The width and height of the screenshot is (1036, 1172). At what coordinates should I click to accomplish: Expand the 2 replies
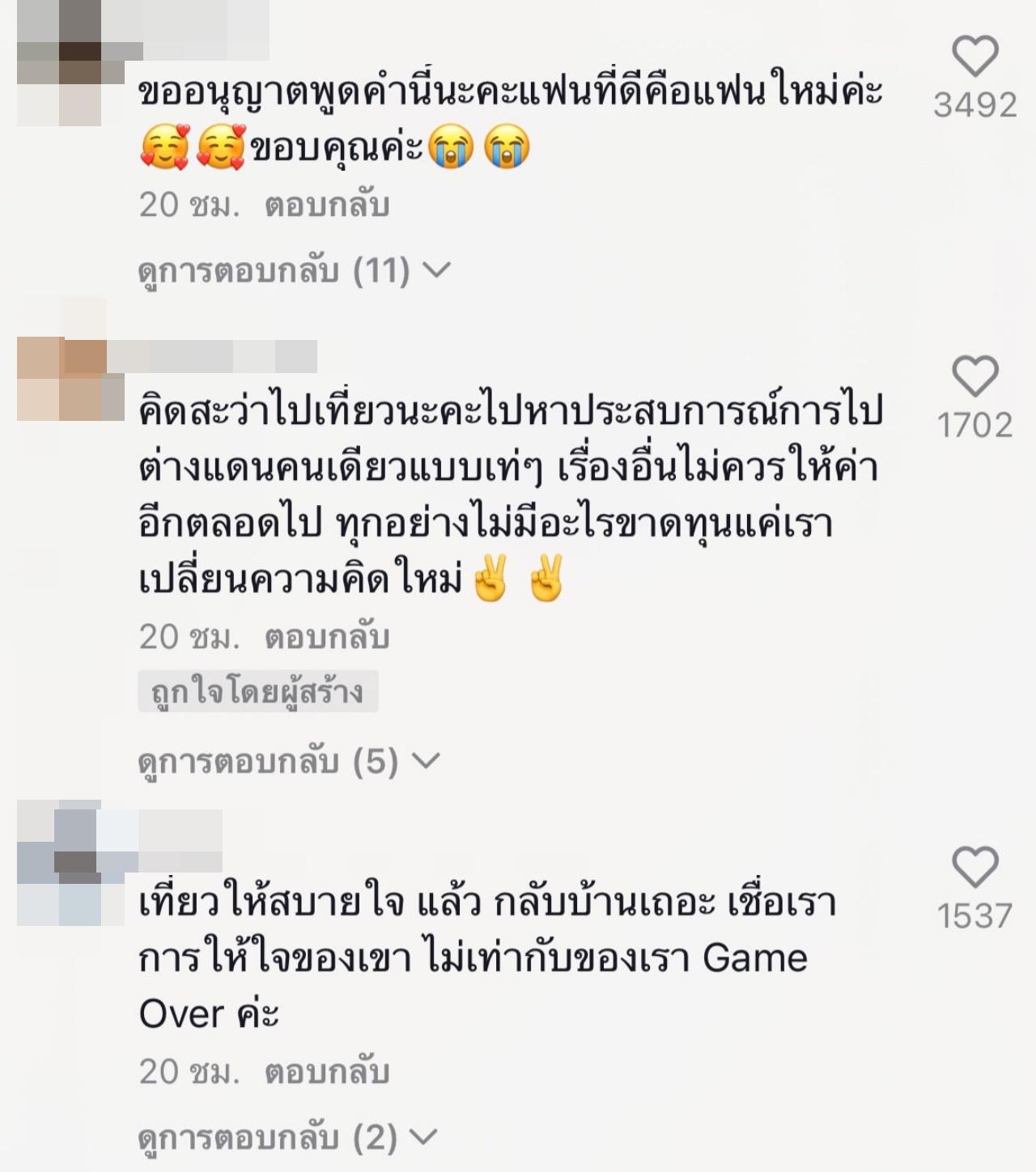(287, 1138)
